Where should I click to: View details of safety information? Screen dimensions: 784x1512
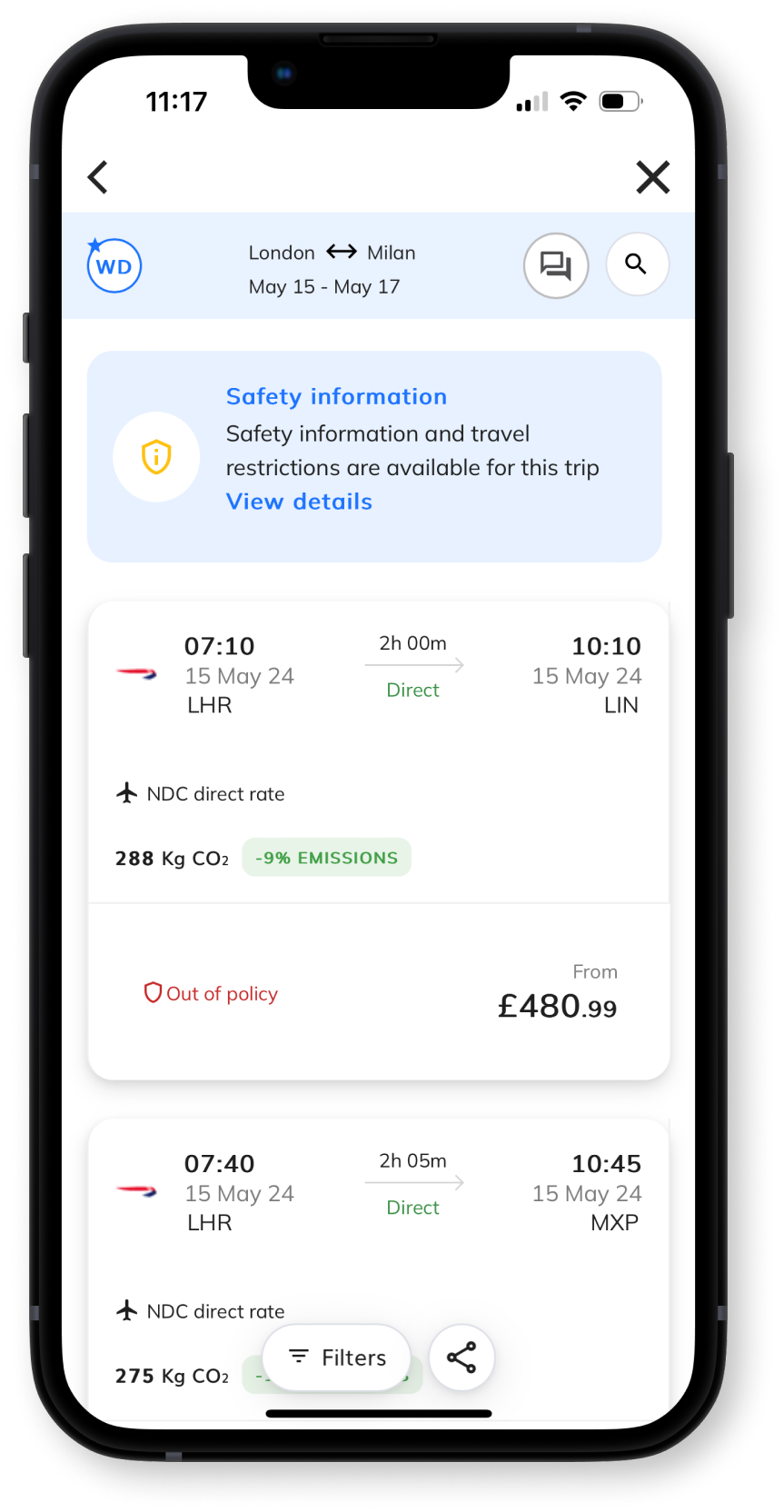[x=299, y=502]
